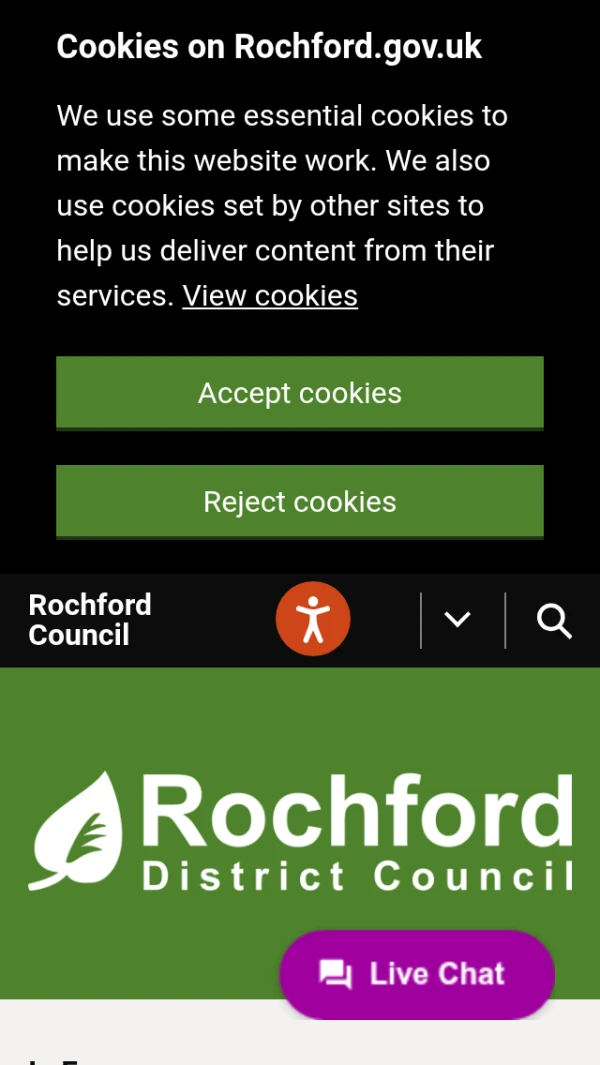
Task: Start a Live Chat session
Action: click(416, 974)
